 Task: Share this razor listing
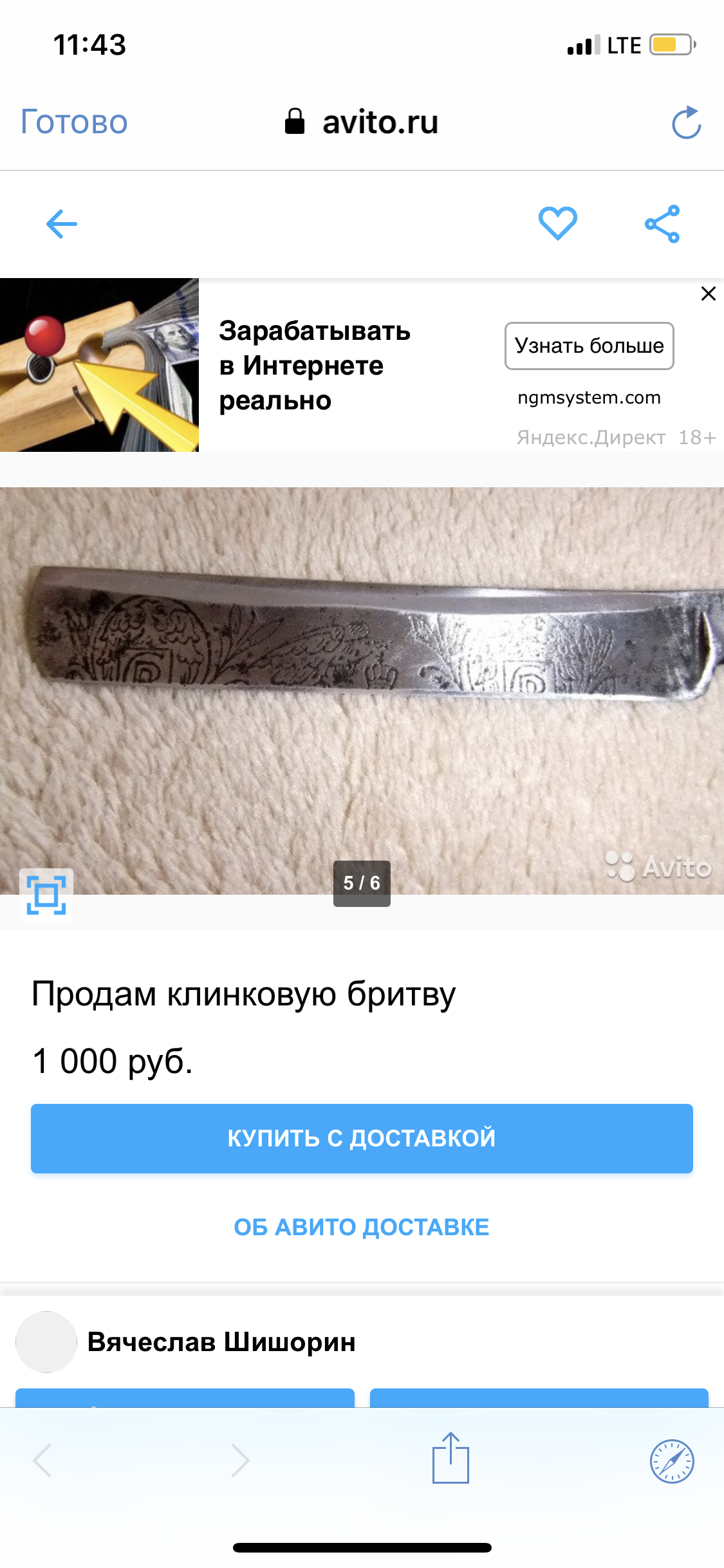[662, 224]
